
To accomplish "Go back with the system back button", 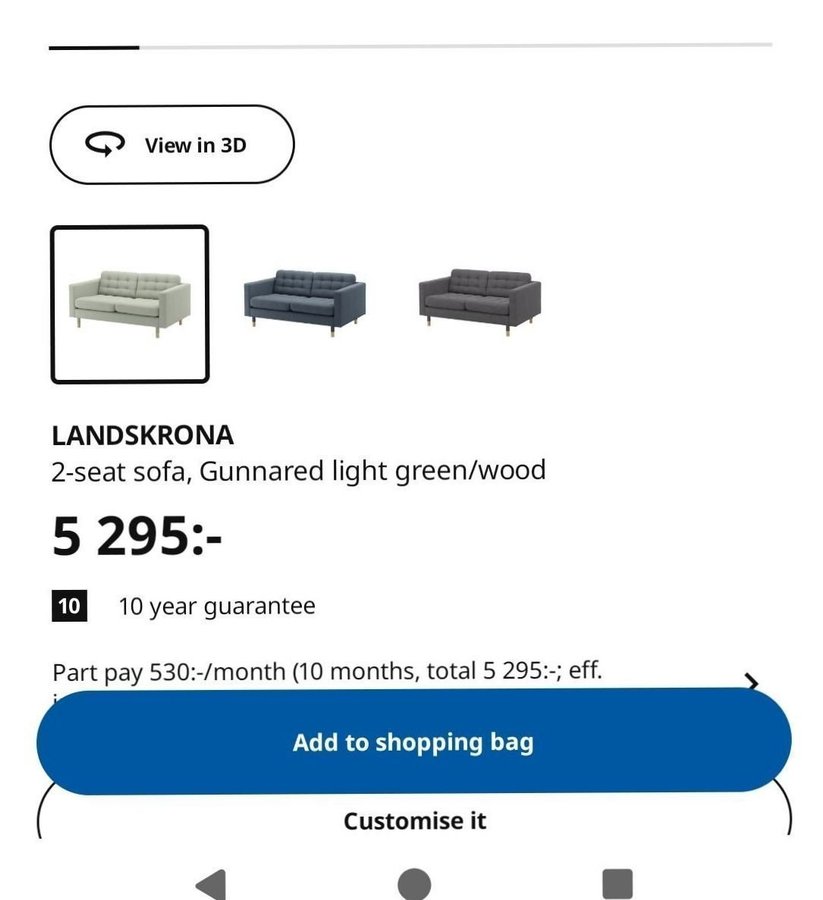I will 211,884.
